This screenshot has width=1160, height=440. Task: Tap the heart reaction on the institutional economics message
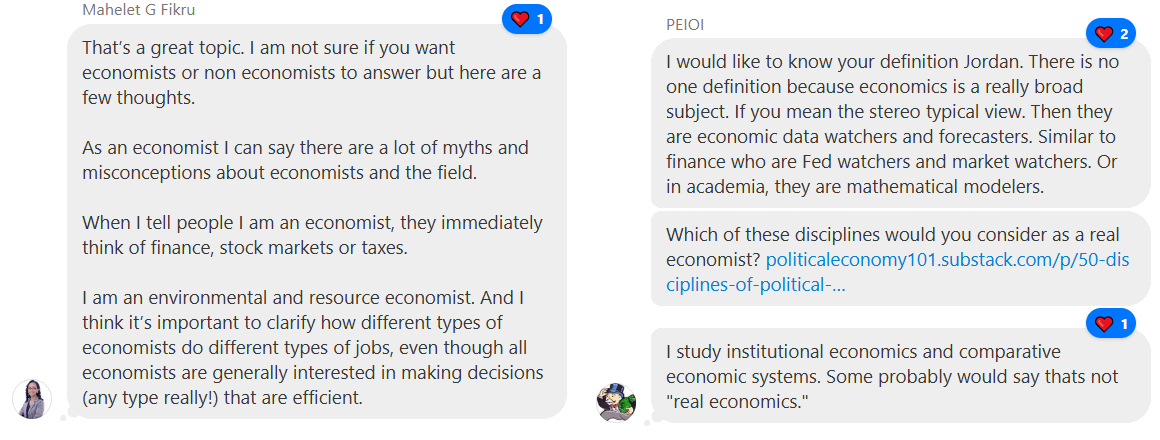pyautogui.click(x=1111, y=323)
